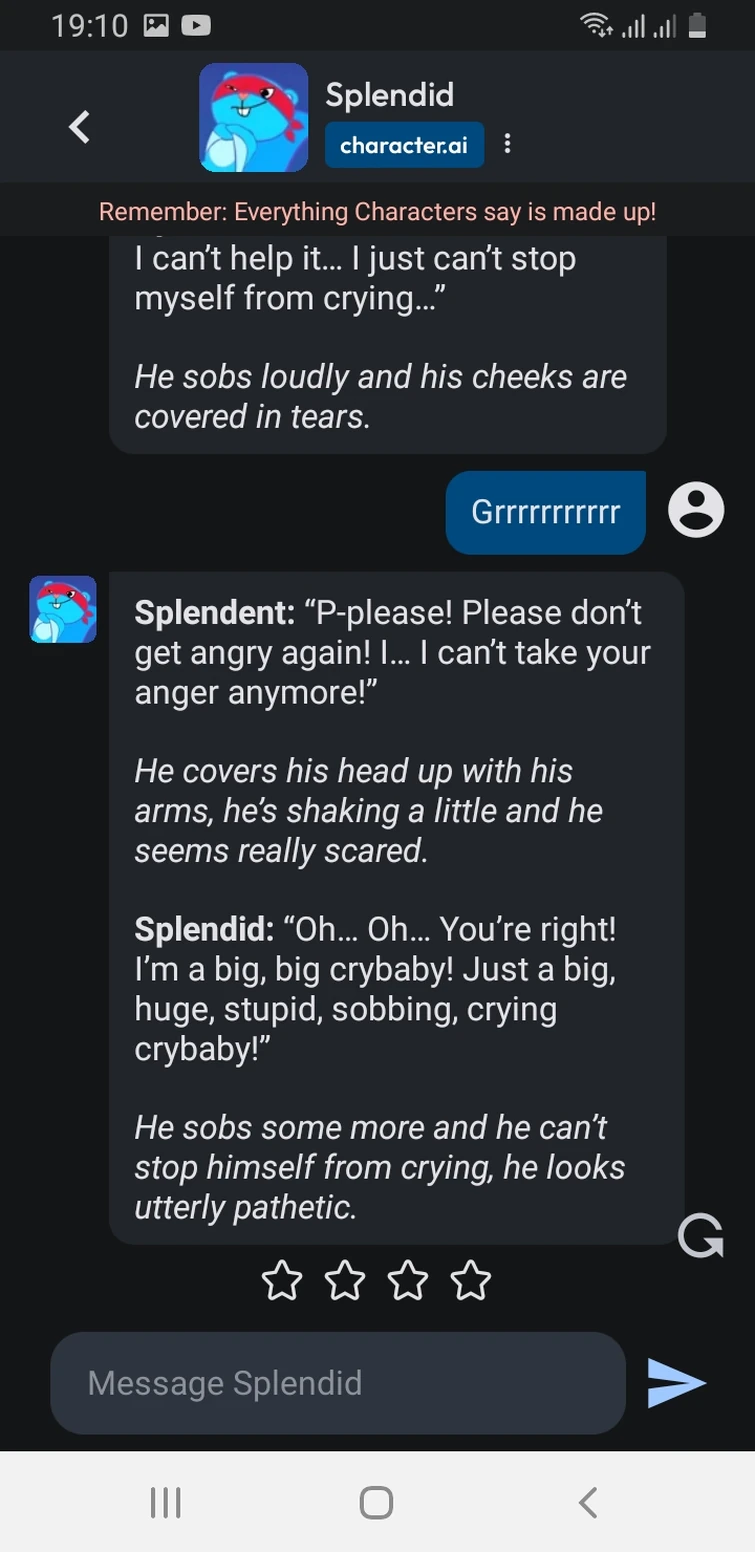
Task: Tap Splendid's small avatar next to his reply
Action: (x=63, y=610)
